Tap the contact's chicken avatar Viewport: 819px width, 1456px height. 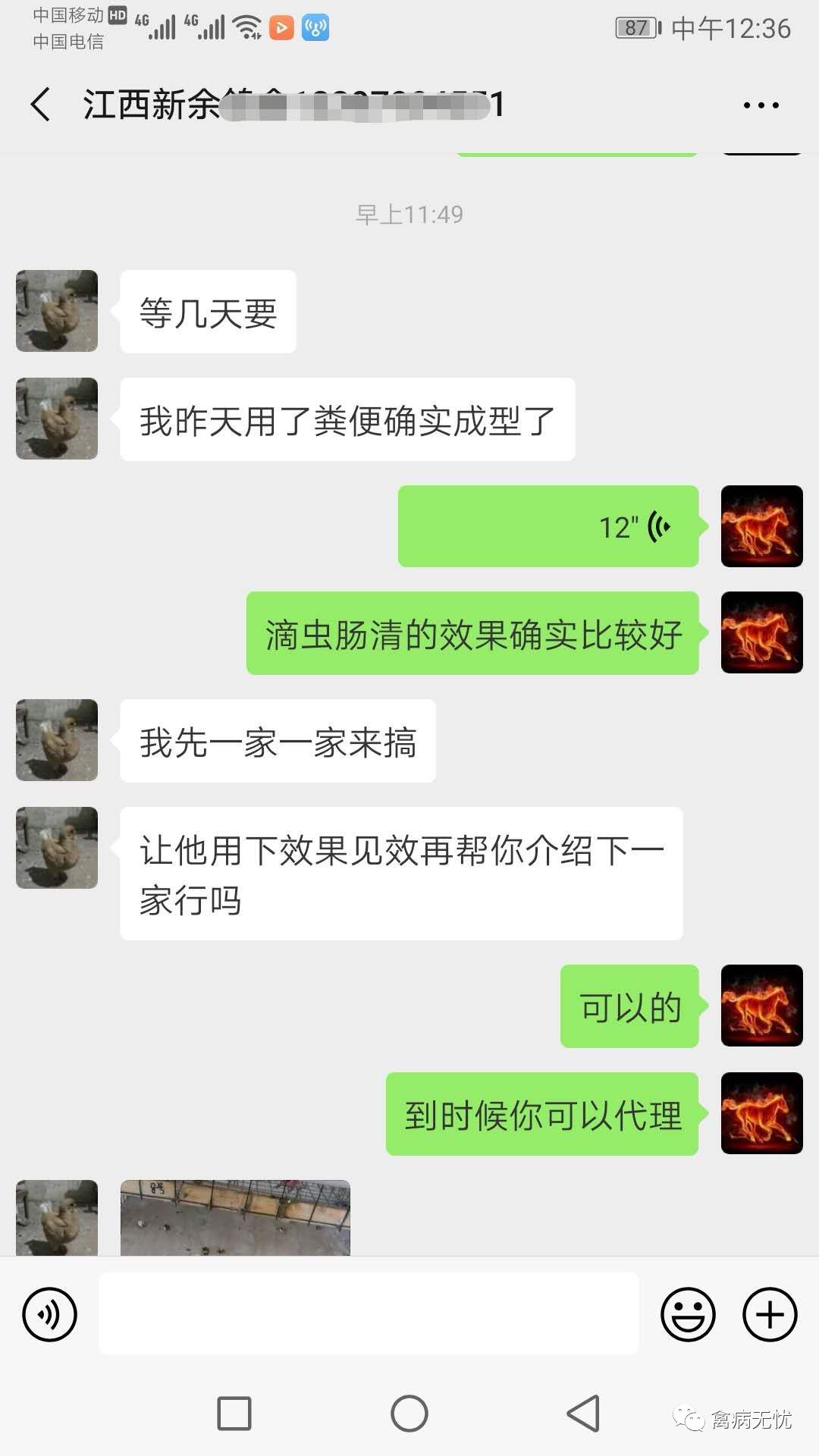tap(56, 311)
